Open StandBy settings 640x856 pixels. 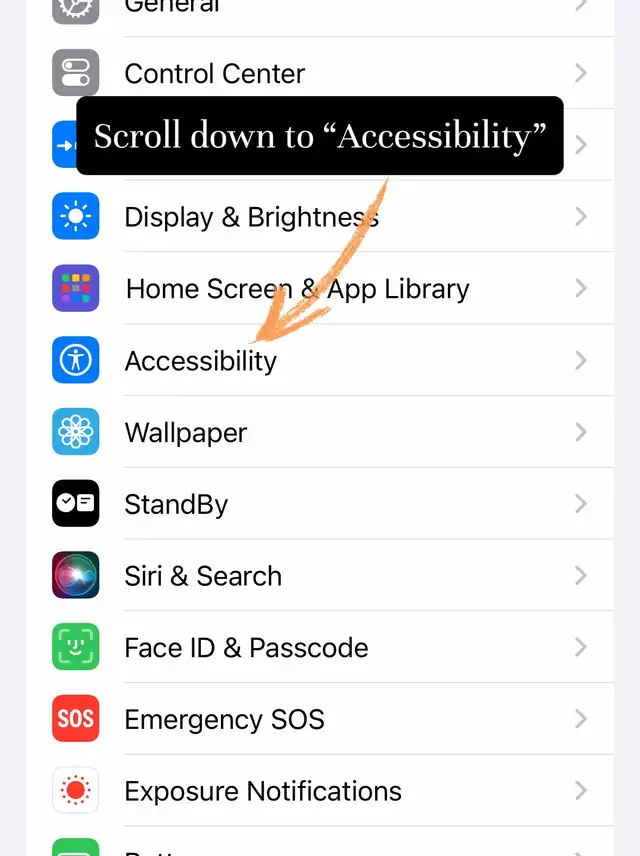320,503
